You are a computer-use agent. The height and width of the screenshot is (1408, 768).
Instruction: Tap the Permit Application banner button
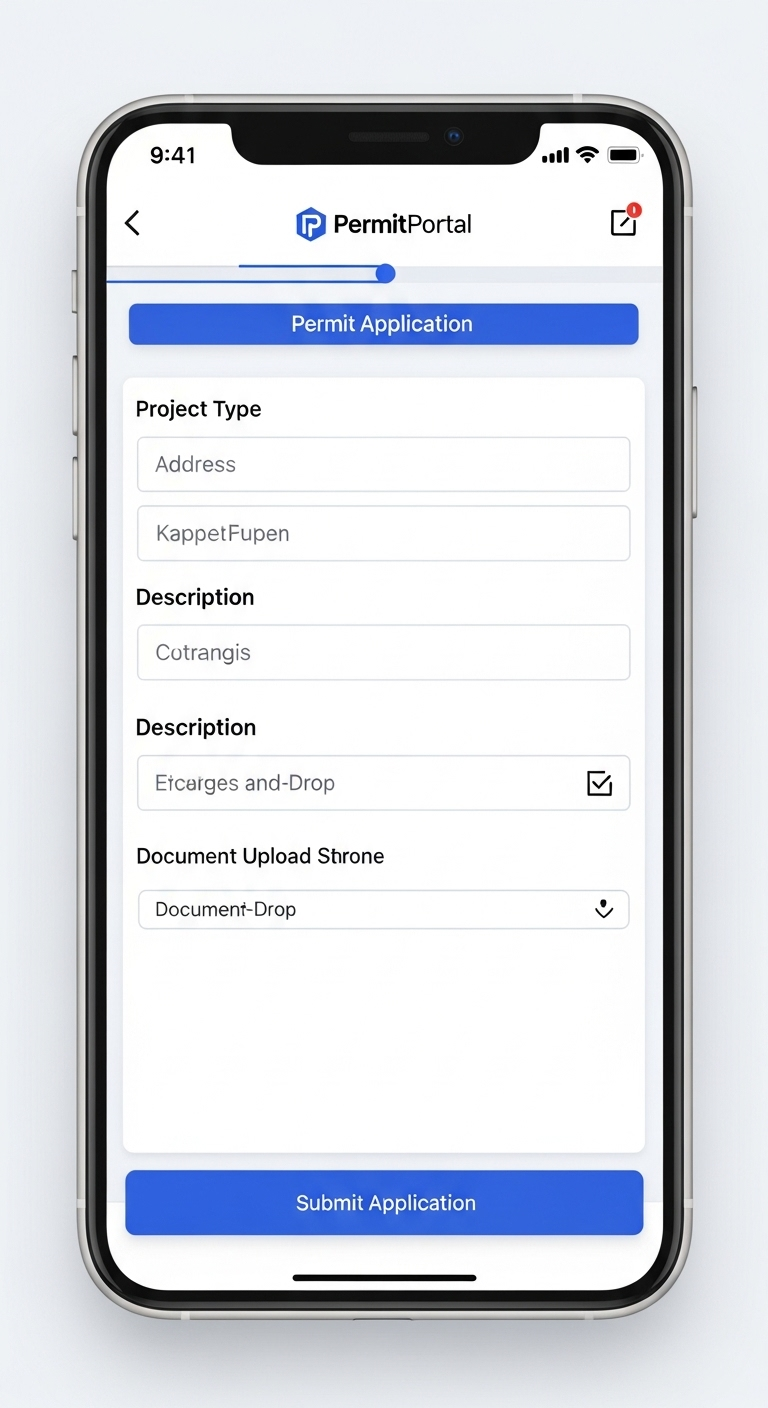point(383,324)
